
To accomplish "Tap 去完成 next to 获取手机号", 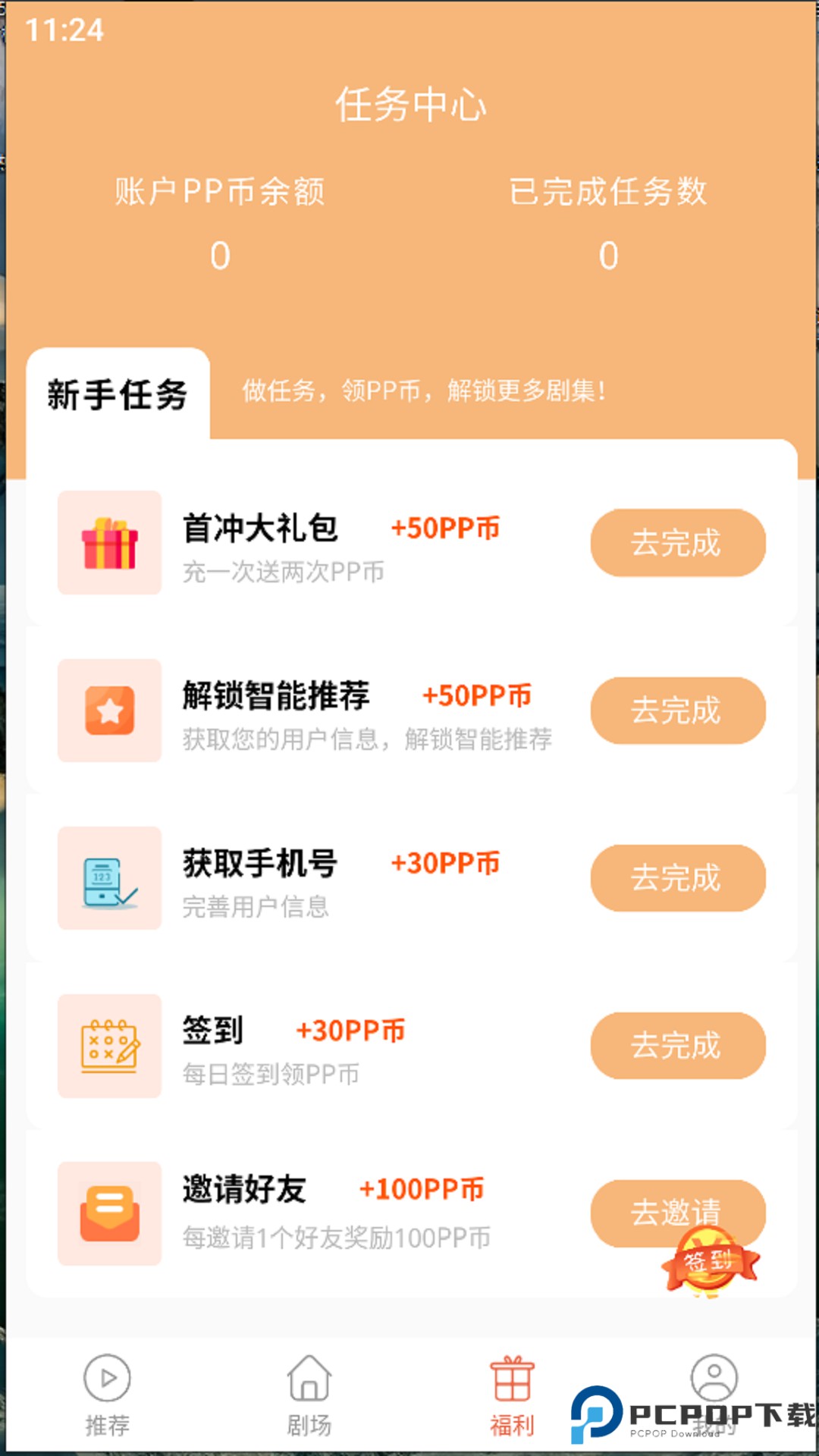I will tap(677, 878).
